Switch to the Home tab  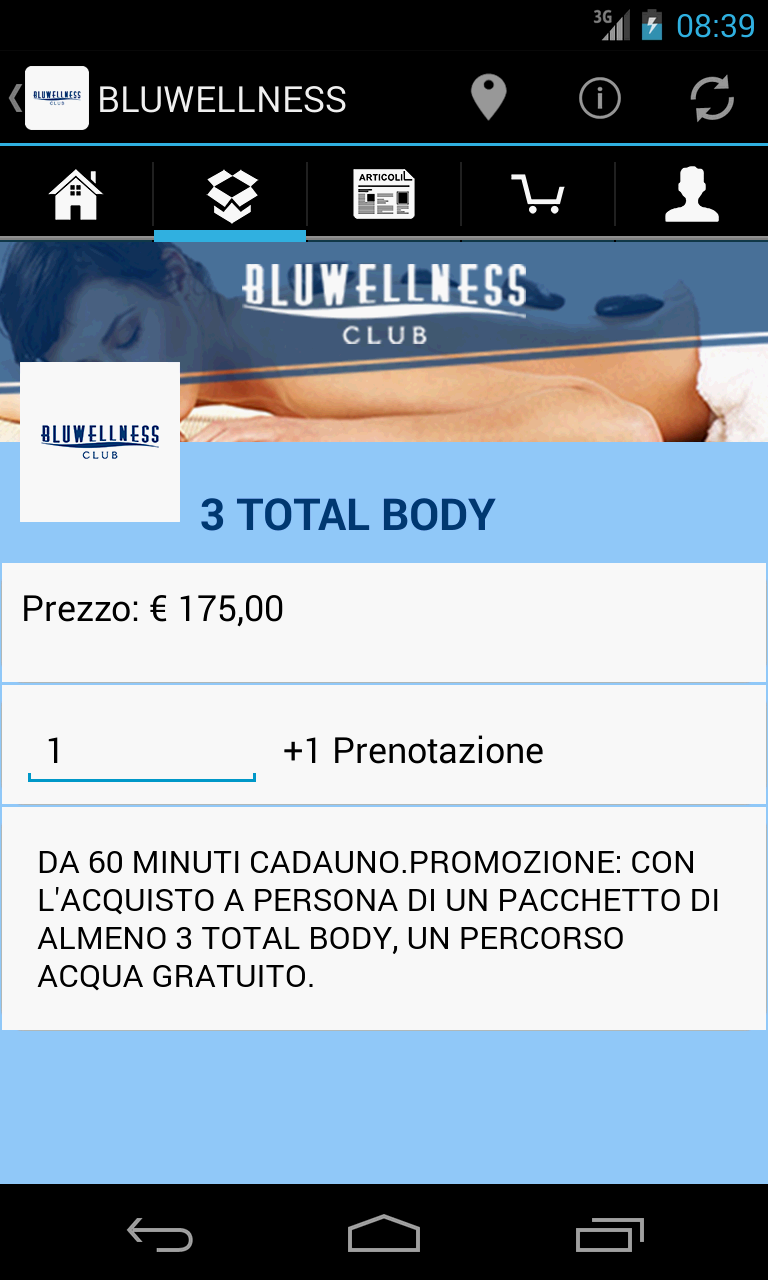click(77, 194)
